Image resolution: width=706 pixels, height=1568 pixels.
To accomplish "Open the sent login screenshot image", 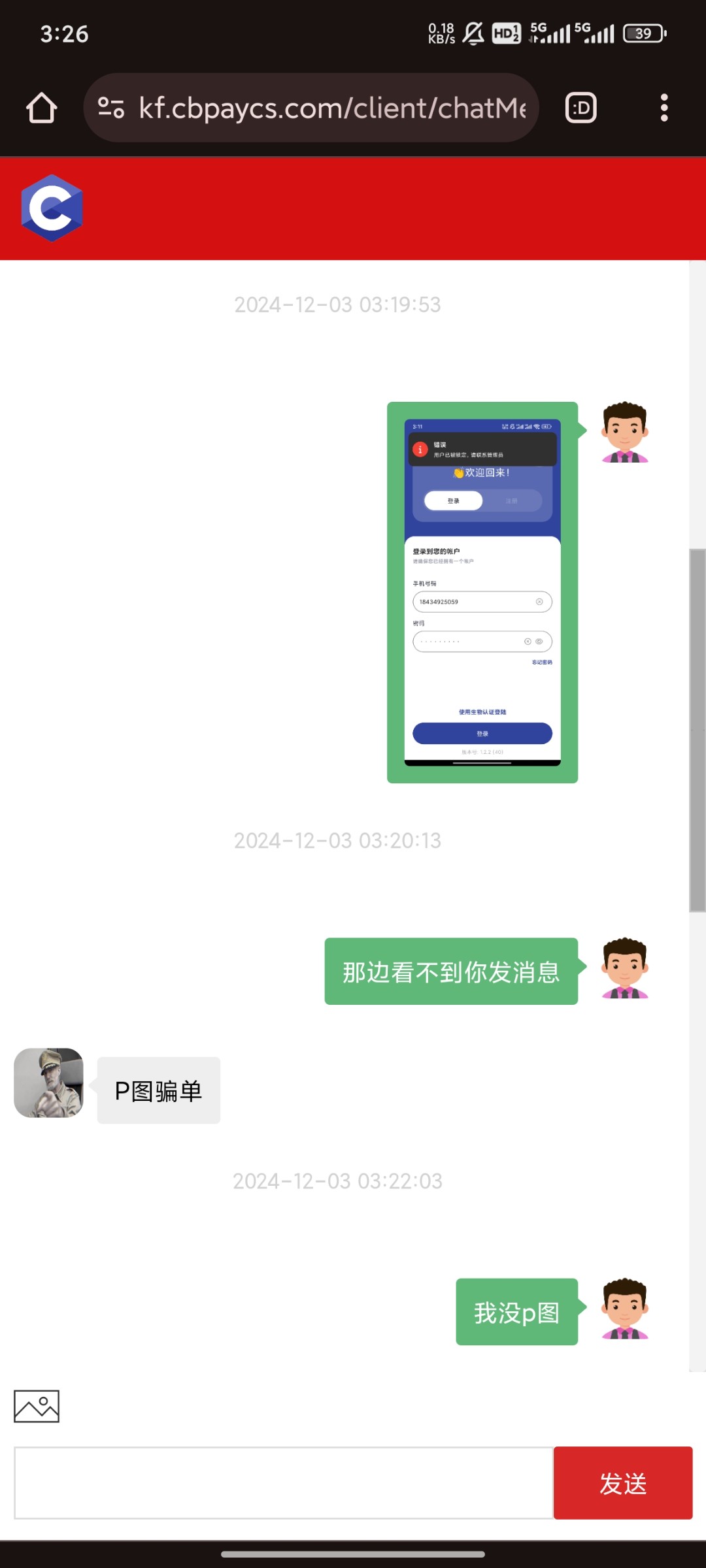I will click(x=482, y=592).
